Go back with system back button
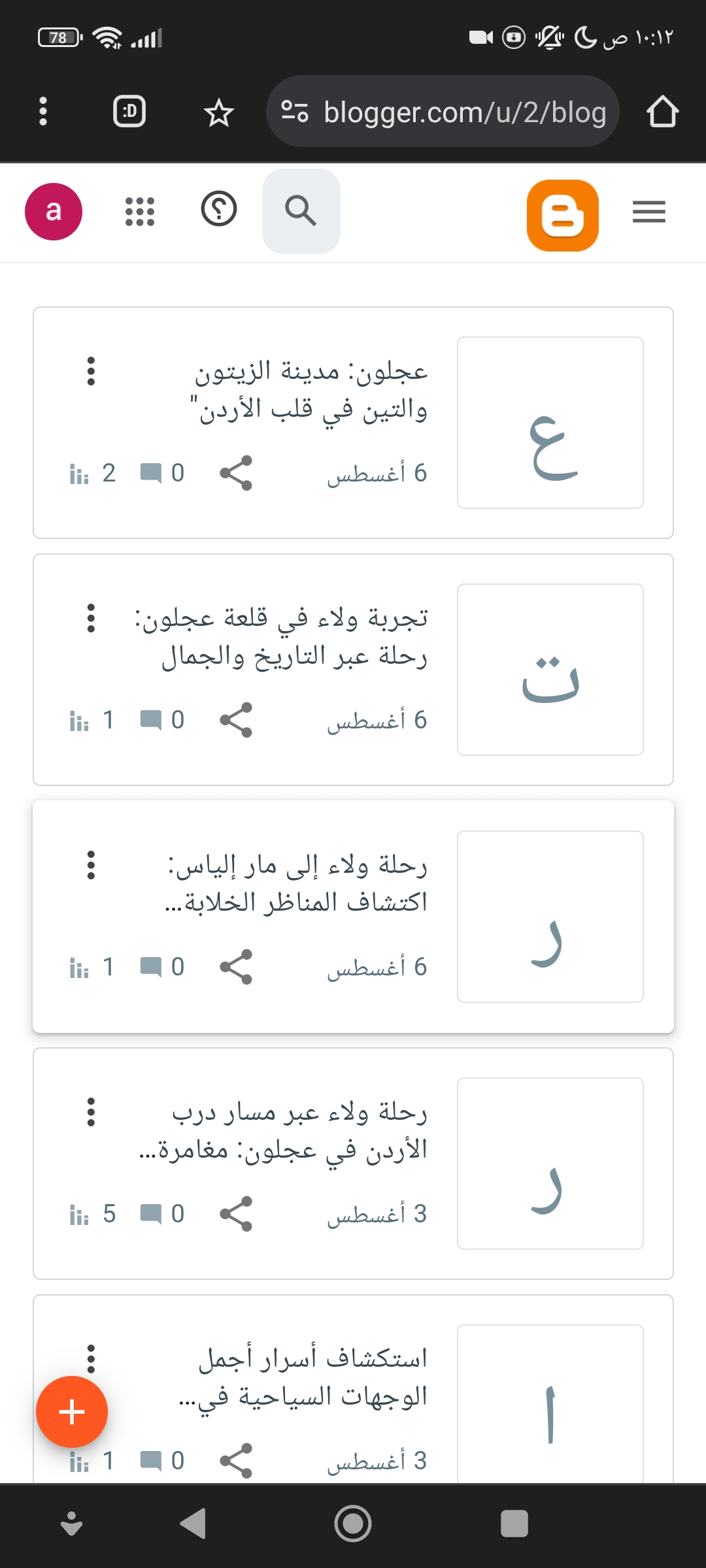This screenshot has width=706, height=1568. pyautogui.click(x=192, y=1524)
